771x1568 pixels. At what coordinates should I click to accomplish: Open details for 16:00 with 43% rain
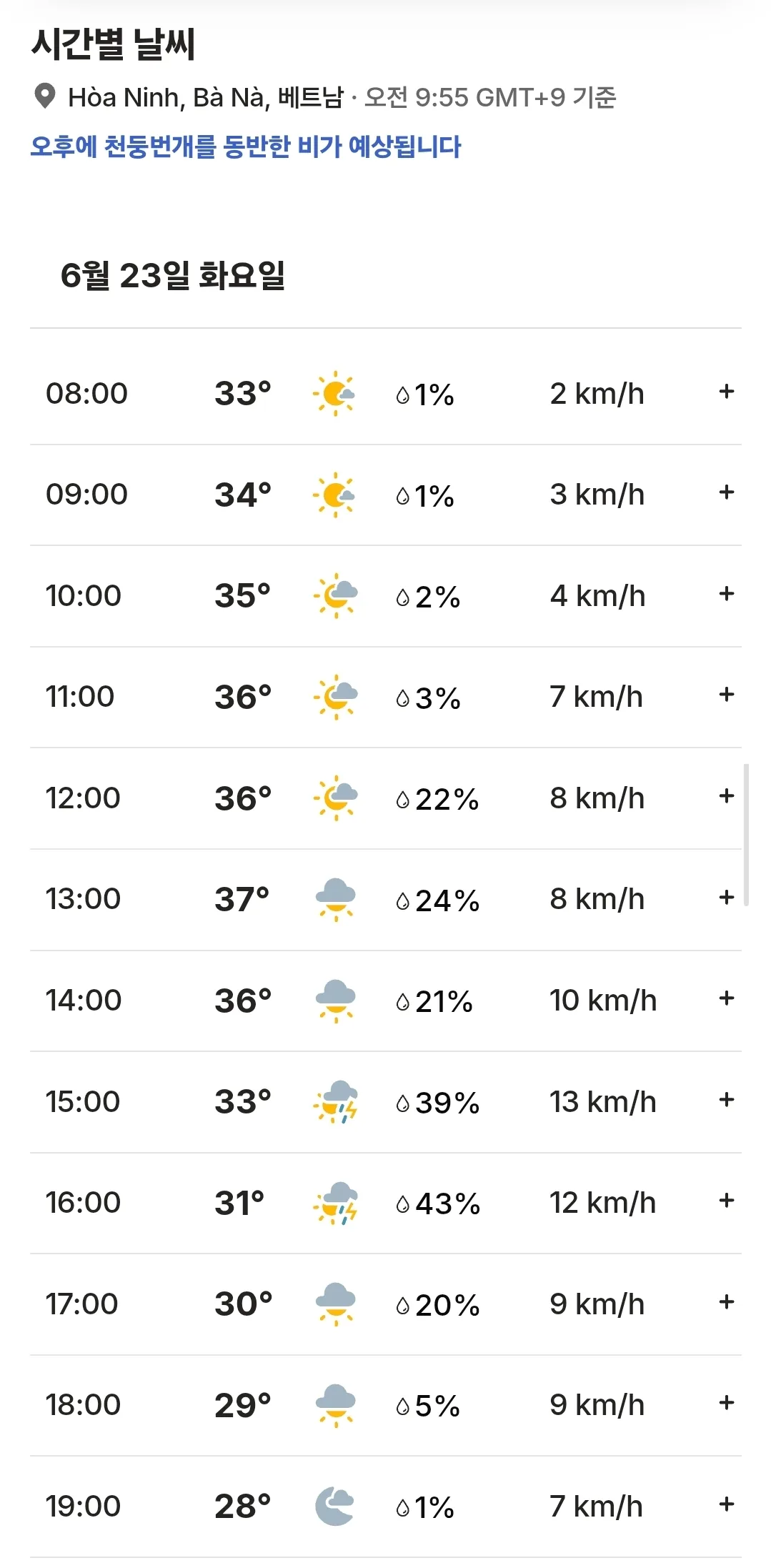(x=726, y=1201)
